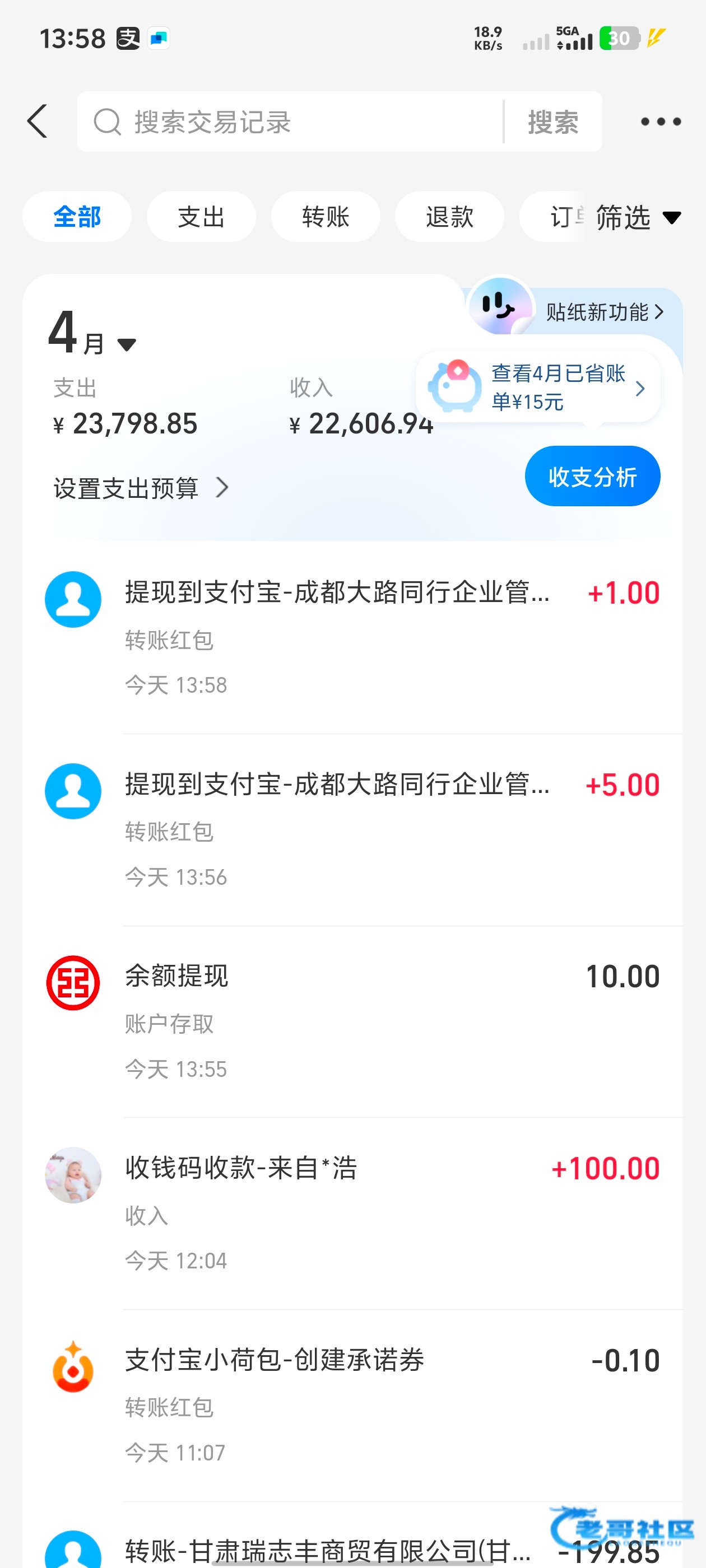
Task: Switch to the 转账 filter chip
Action: pyautogui.click(x=326, y=217)
